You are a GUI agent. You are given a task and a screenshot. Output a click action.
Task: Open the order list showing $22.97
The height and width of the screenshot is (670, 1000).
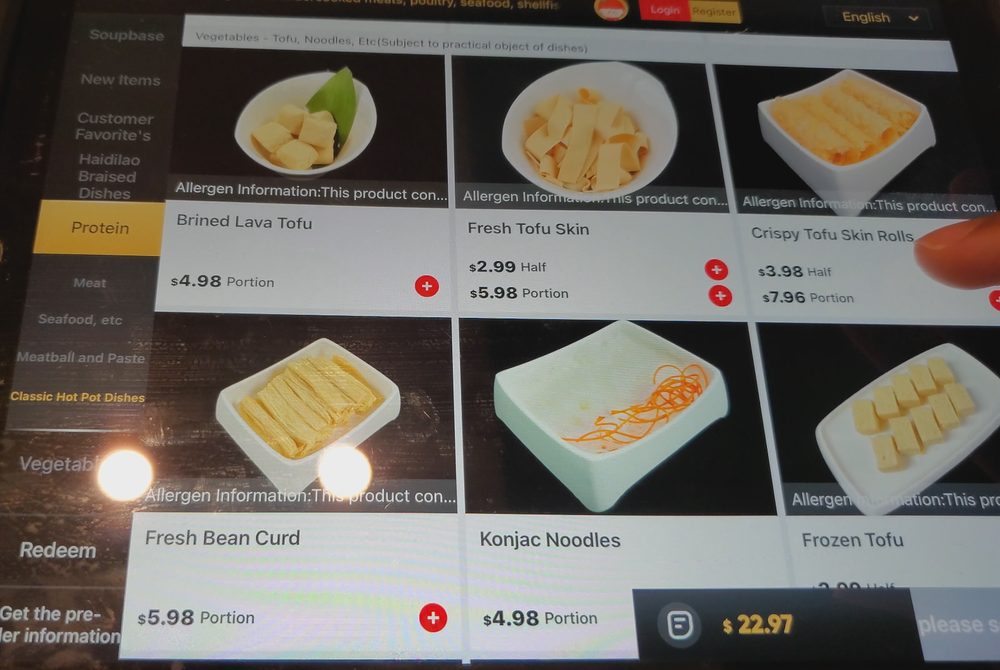[680, 626]
